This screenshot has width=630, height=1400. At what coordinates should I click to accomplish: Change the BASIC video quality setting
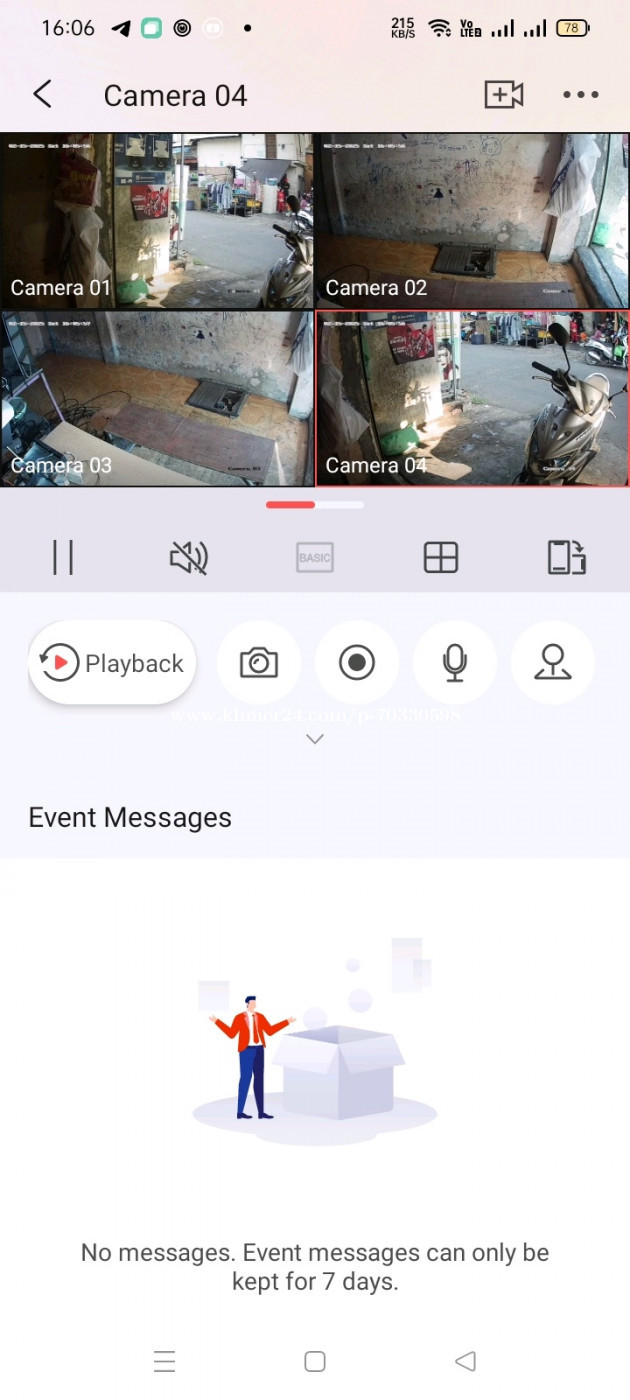tap(315, 557)
